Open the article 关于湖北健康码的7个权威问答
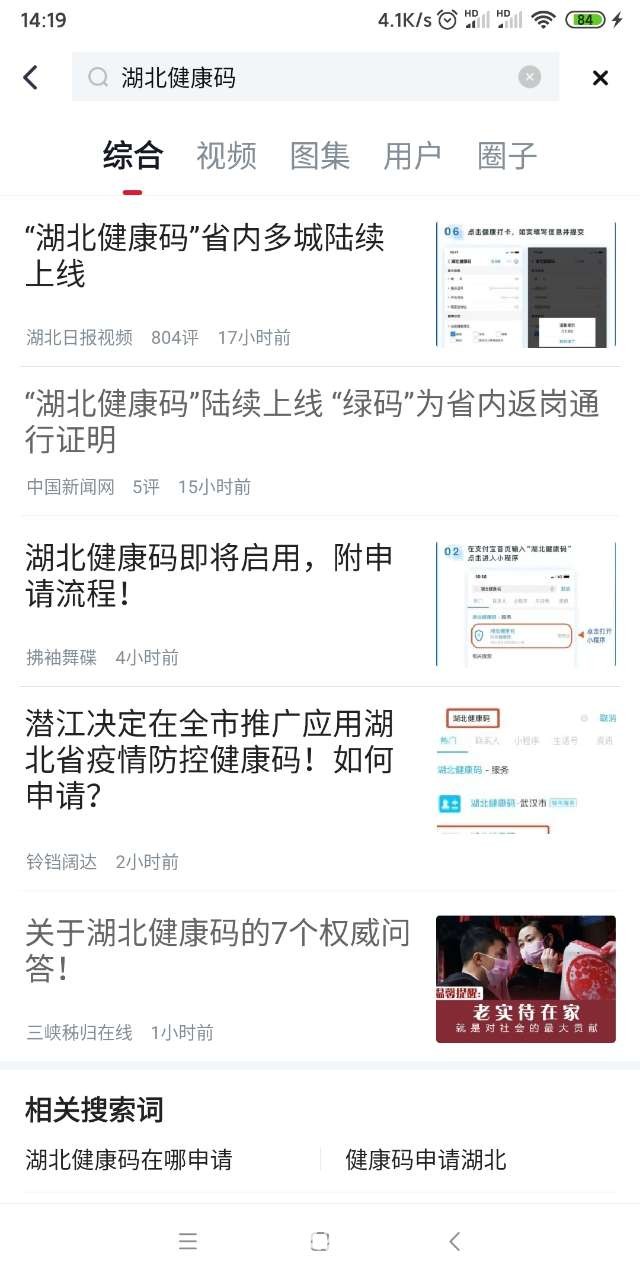Screen dimensions: 640x1280 [218, 950]
